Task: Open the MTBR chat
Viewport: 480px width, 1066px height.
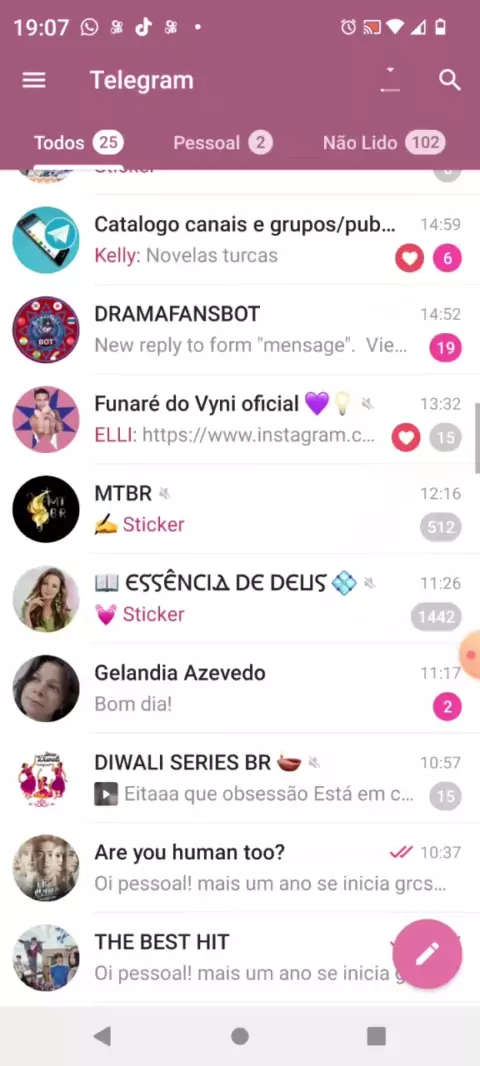Action: point(240,509)
